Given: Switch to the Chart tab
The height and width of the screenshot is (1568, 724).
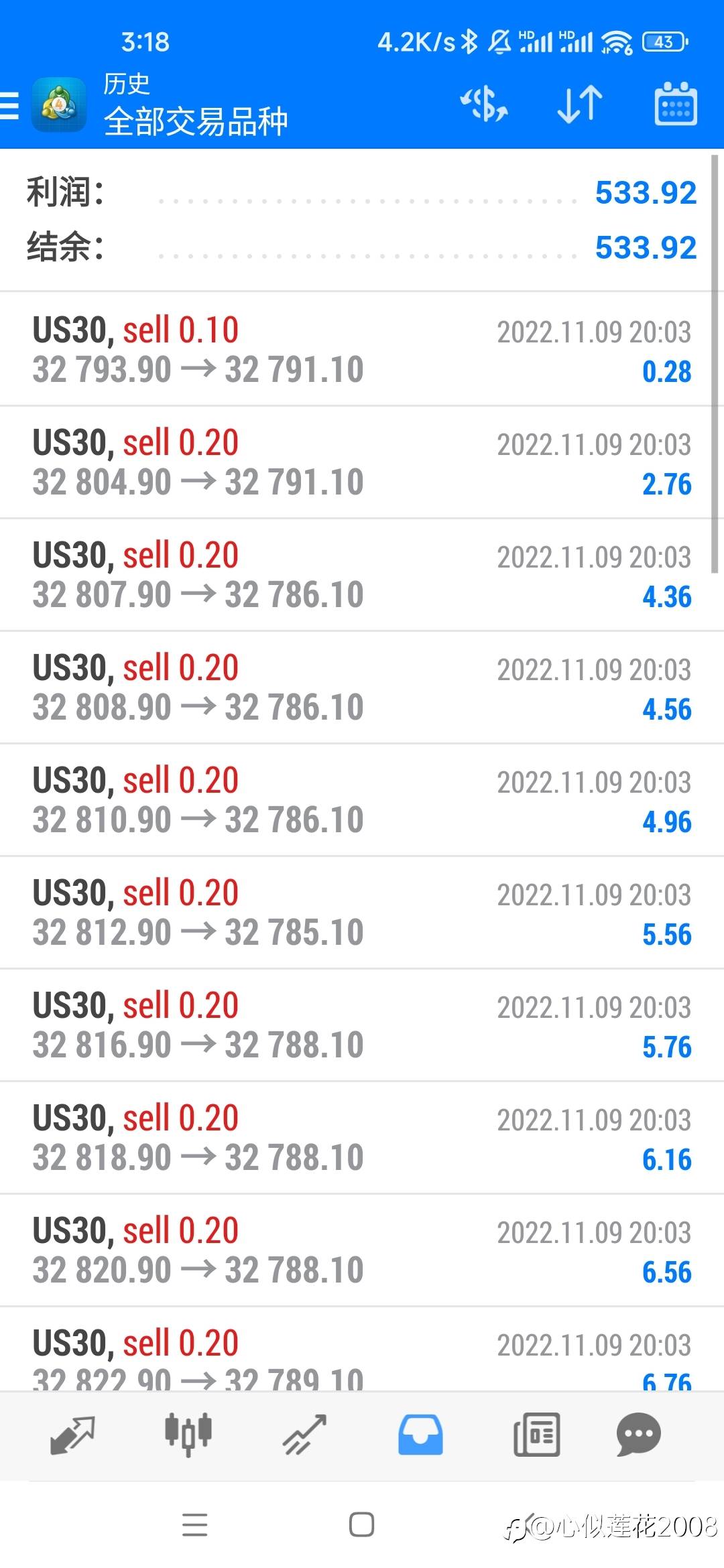Looking at the screenshot, I should coord(188,1435).
